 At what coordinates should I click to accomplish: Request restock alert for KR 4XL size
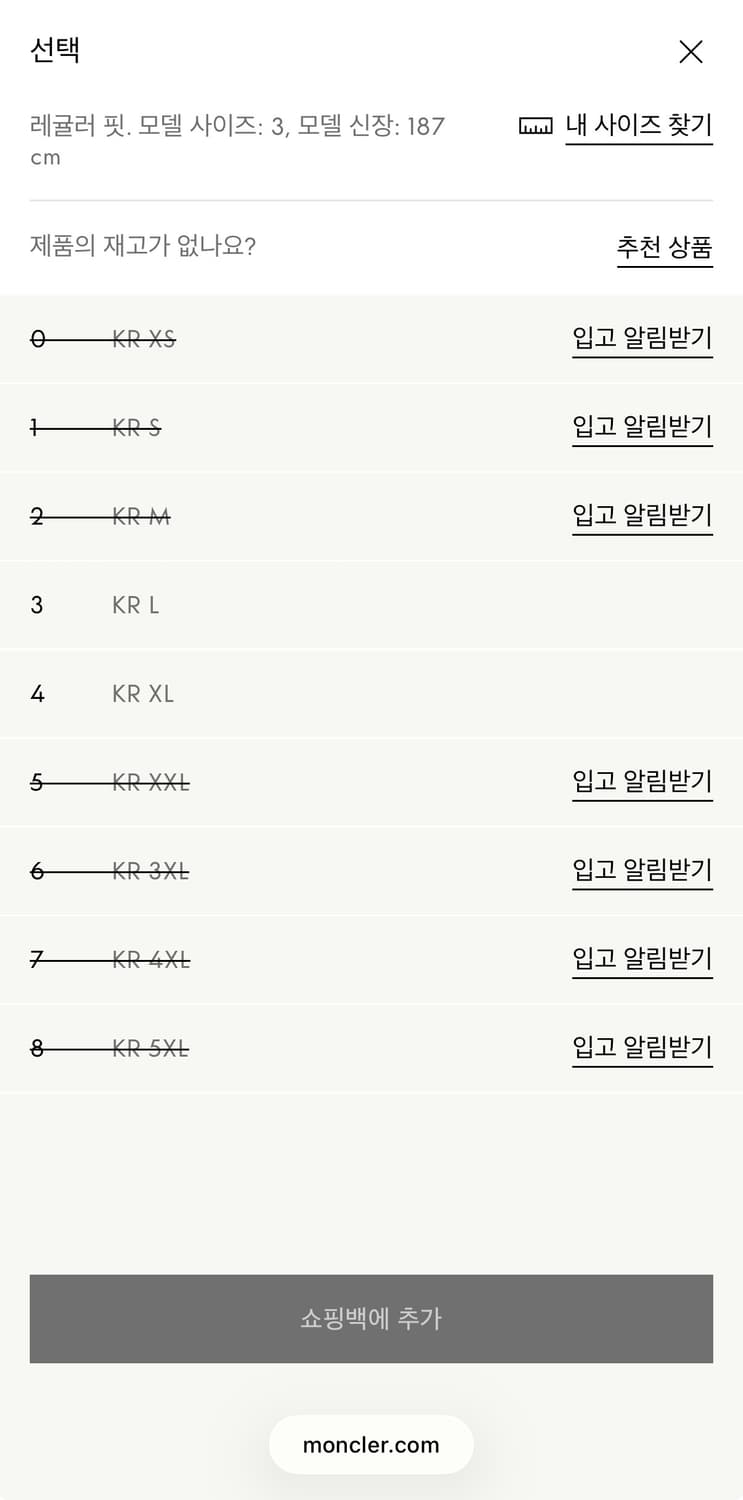coord(641,960)
